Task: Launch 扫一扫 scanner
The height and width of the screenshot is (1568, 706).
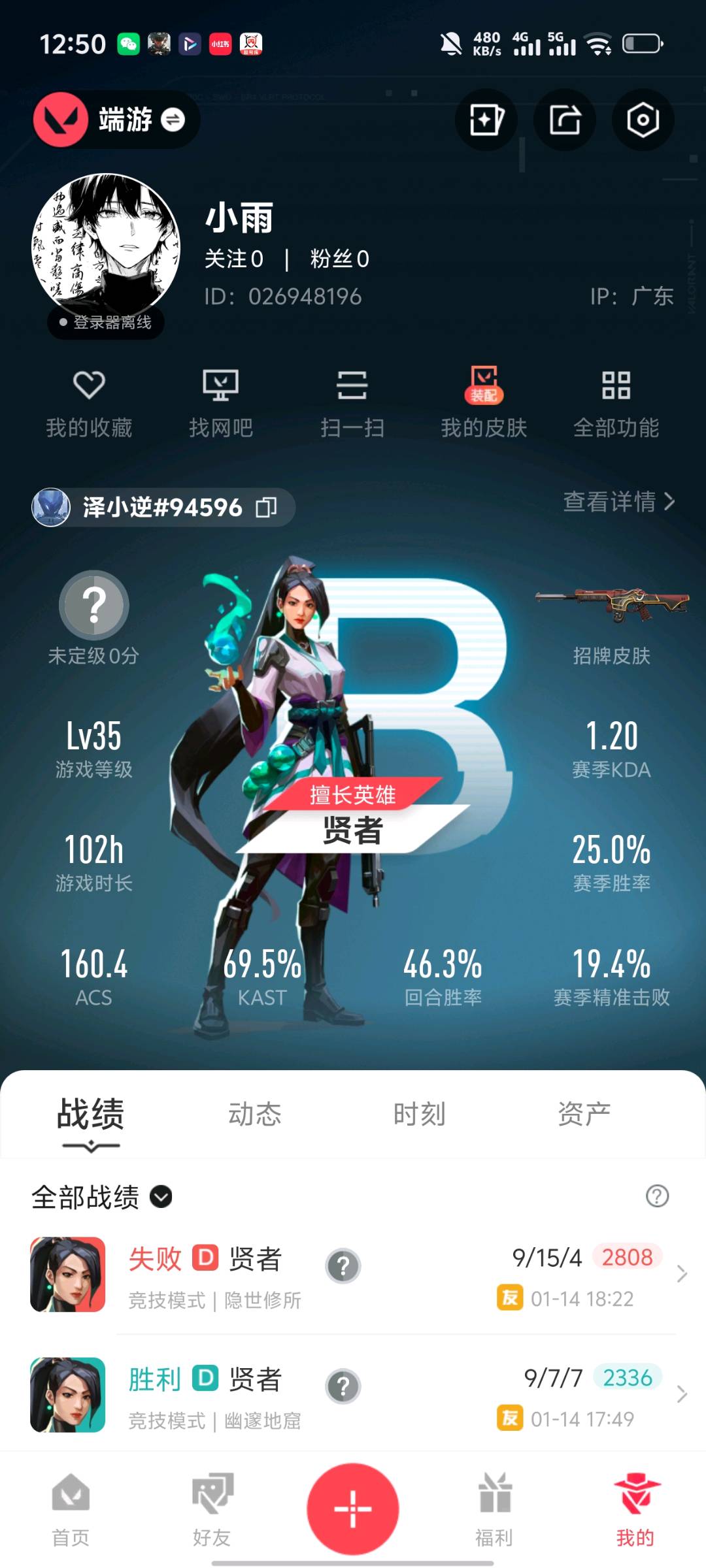Action: click(352, 403)
